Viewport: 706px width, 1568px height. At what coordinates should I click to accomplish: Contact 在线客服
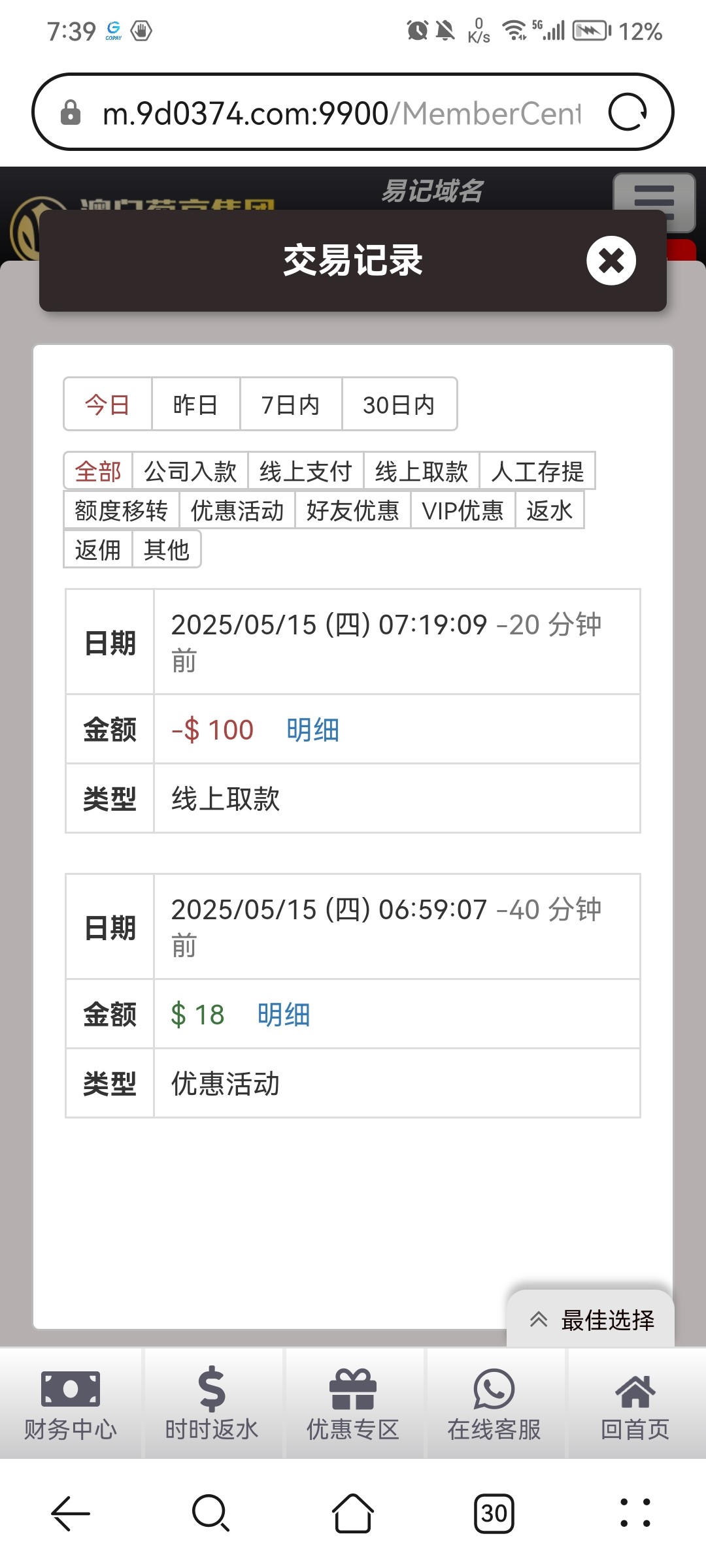[x=494, y=1403]
